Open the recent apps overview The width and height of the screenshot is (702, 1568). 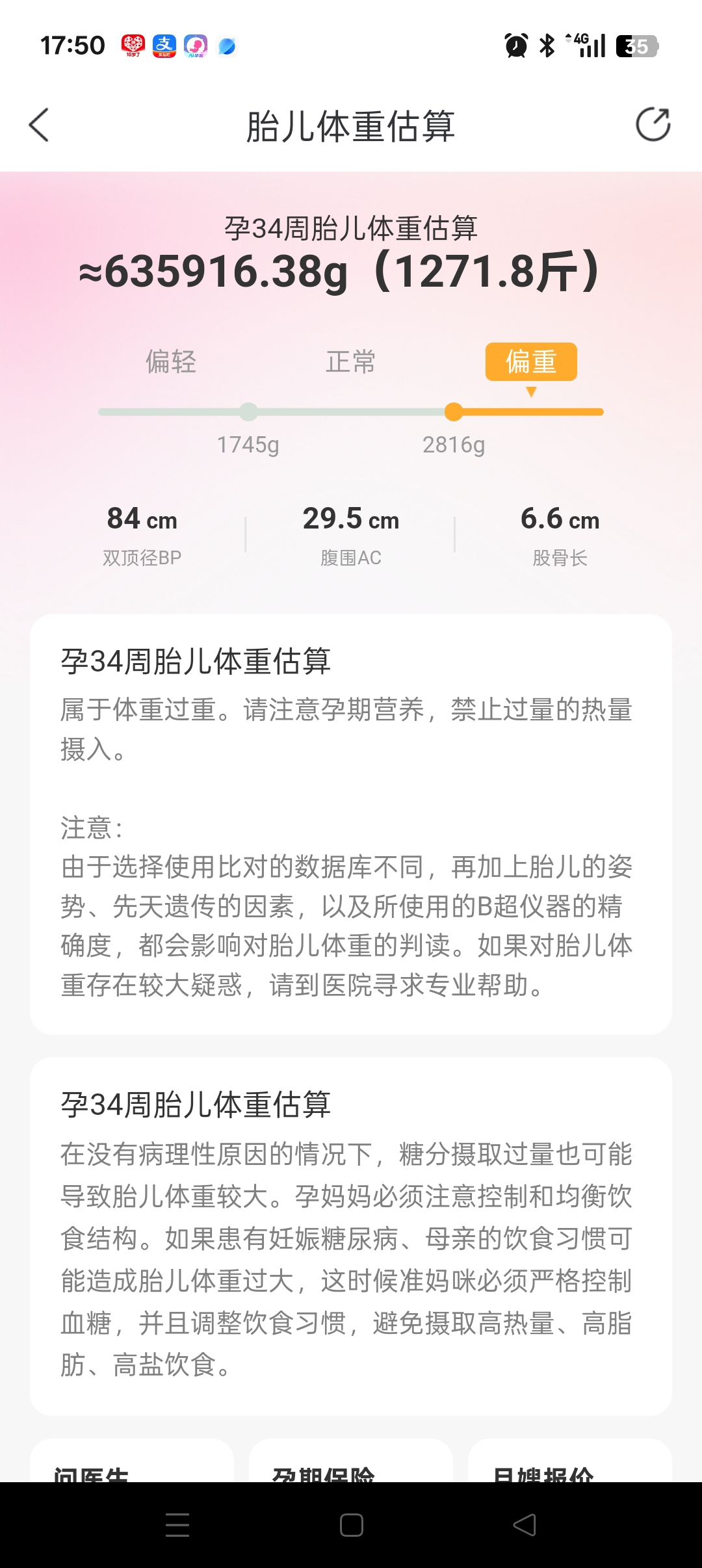click(x=177, y=1525)
